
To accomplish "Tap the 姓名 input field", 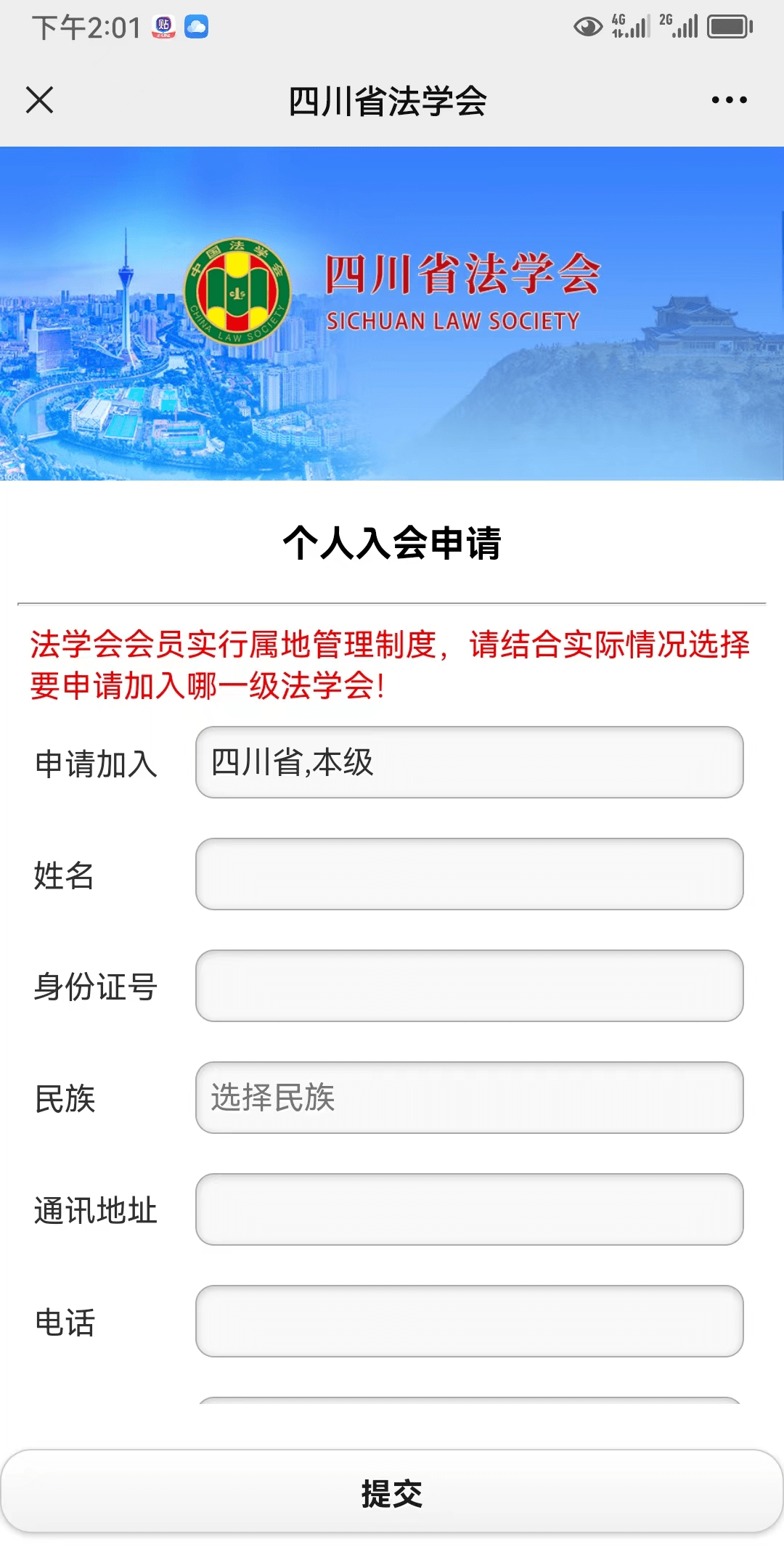I will (x=469, y=874).
